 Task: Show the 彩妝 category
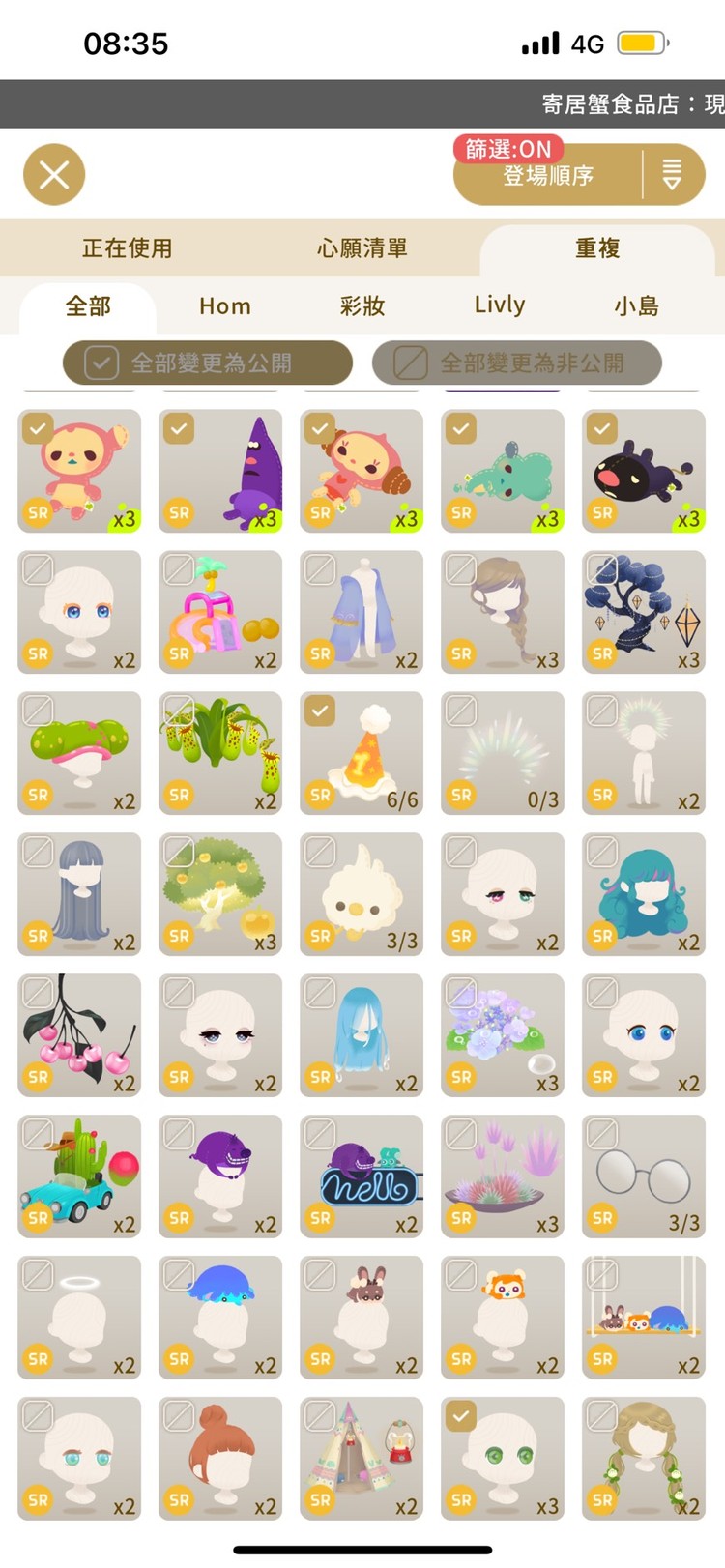tap(362, 306)
